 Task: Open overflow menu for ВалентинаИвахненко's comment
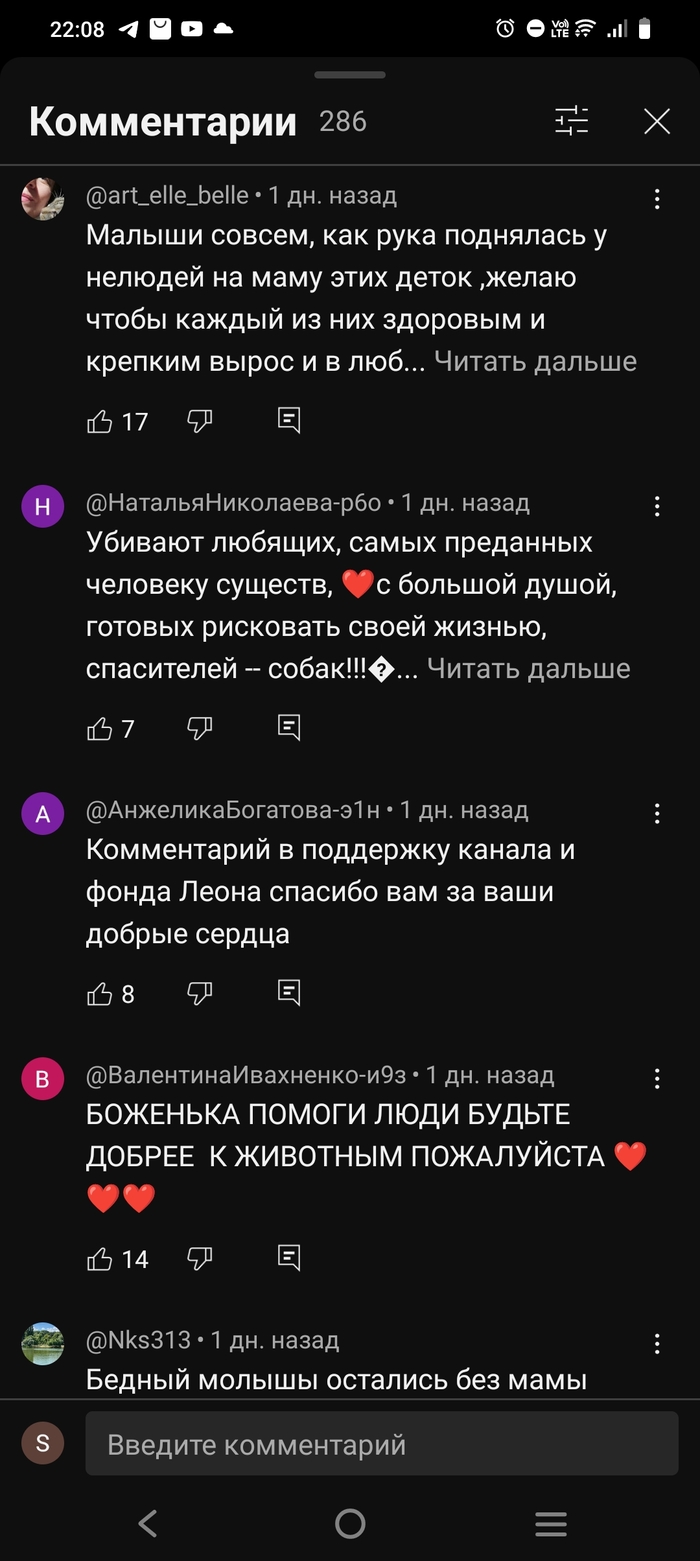coord(657,1078)
